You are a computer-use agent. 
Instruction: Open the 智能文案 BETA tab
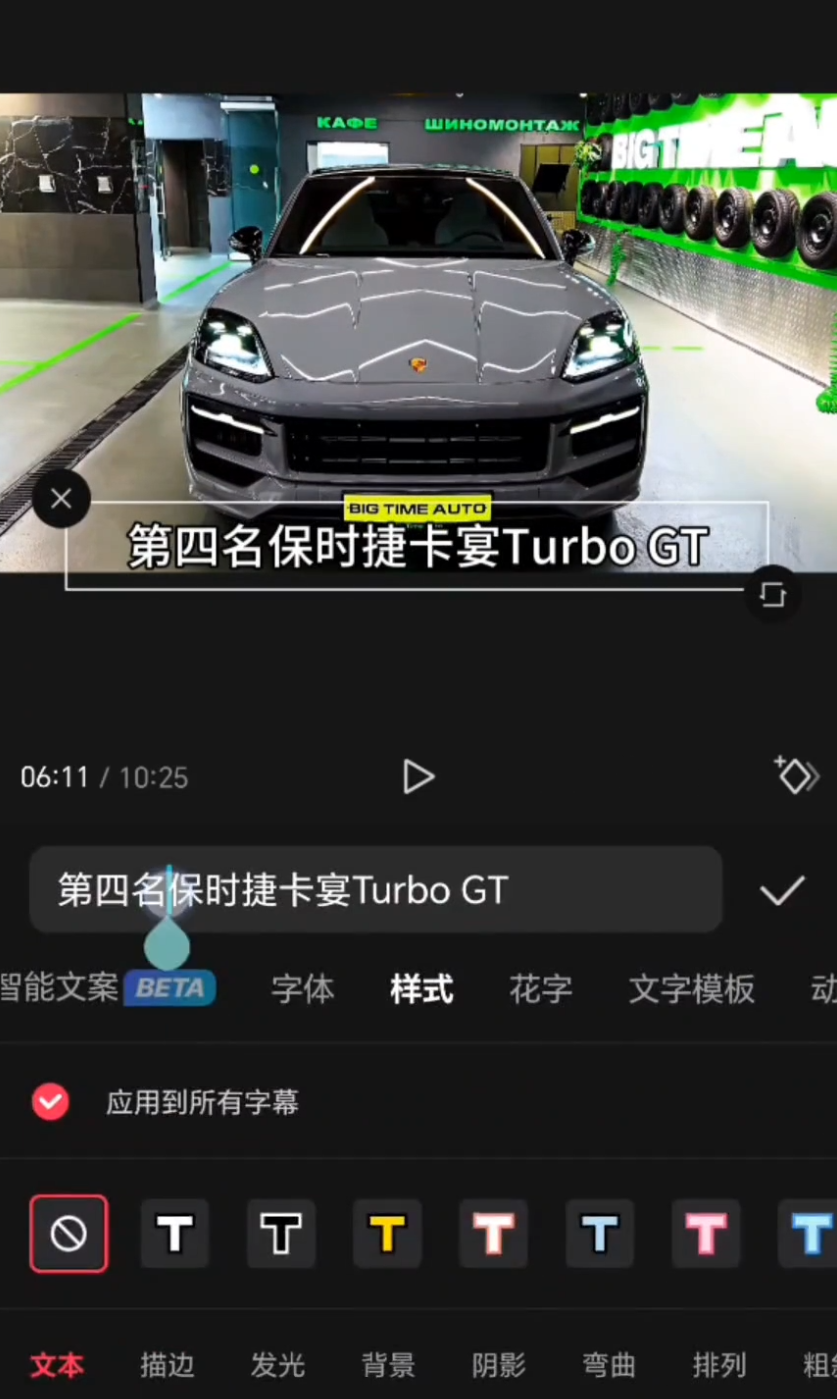tap(105, 989)
